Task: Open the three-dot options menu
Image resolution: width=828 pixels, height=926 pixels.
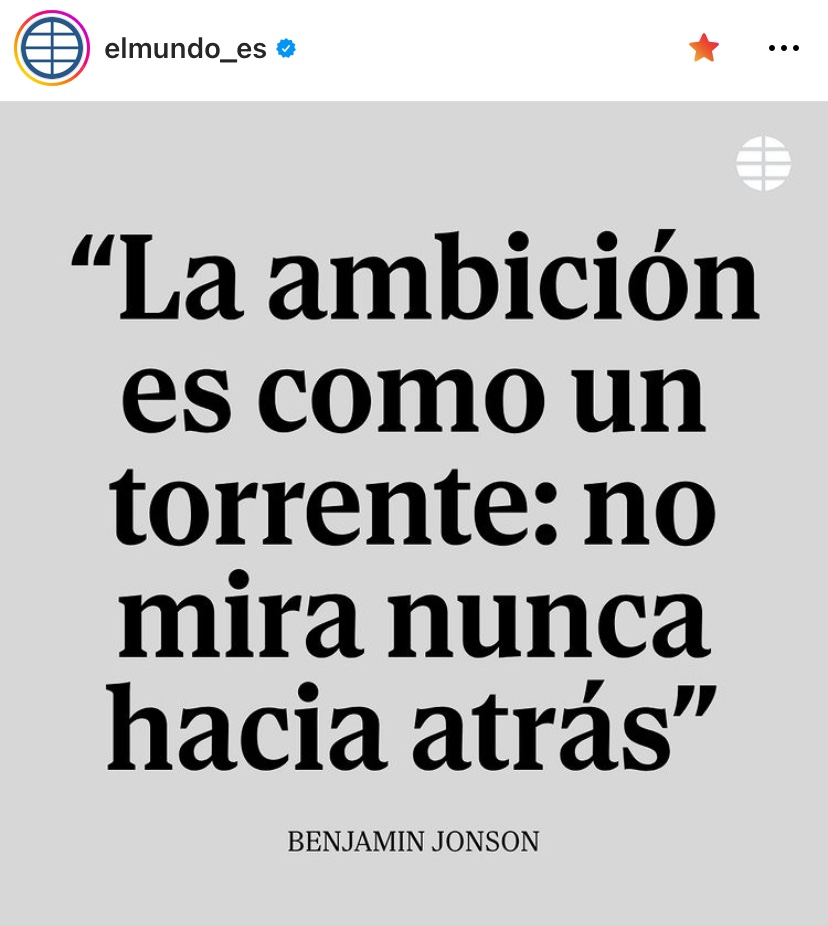Action: [x=783, y=48]
